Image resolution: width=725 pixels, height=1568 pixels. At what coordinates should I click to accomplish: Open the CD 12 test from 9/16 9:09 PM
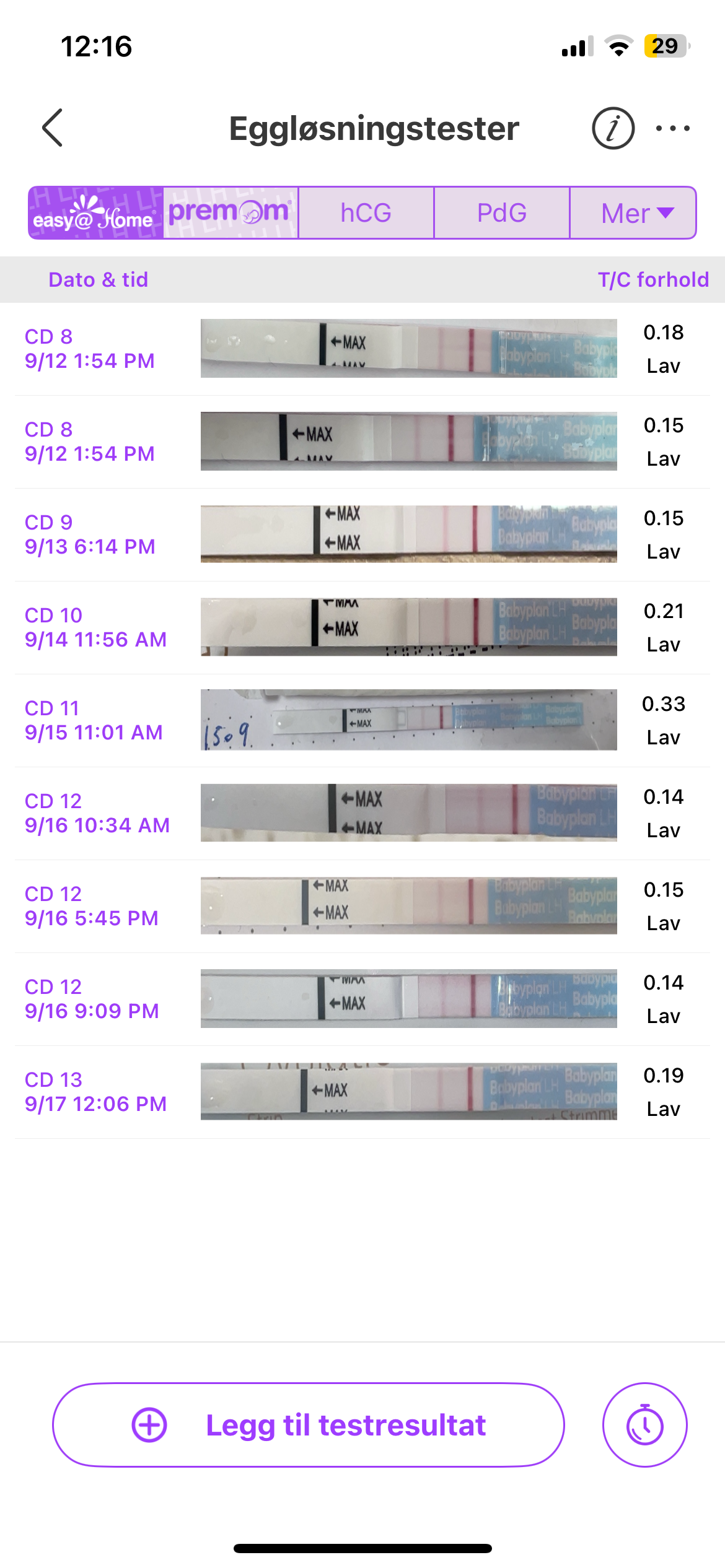(x=362, y=999)
